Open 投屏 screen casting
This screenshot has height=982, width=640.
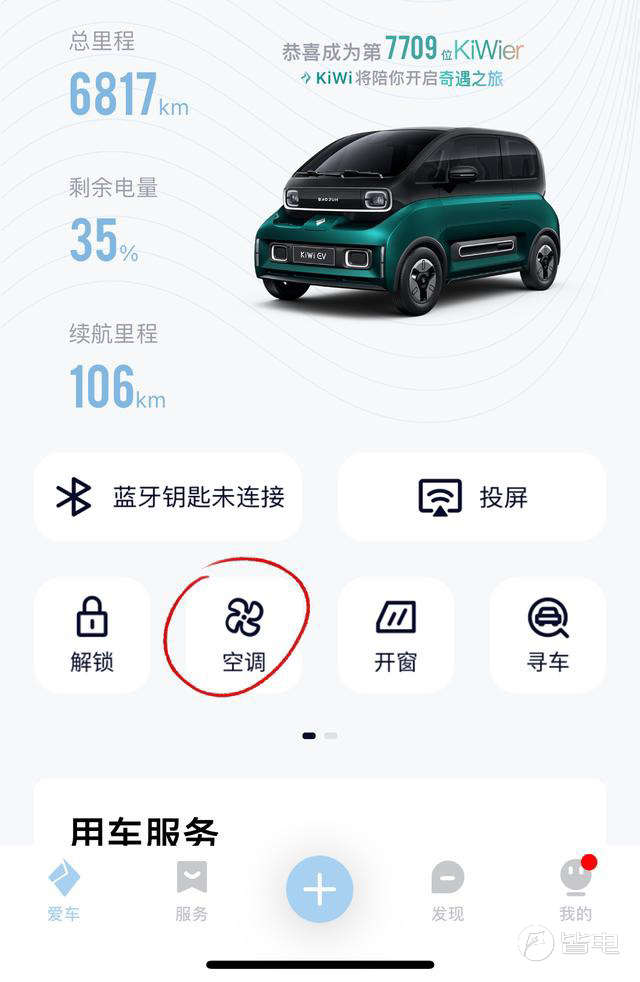tap(471, 497)
